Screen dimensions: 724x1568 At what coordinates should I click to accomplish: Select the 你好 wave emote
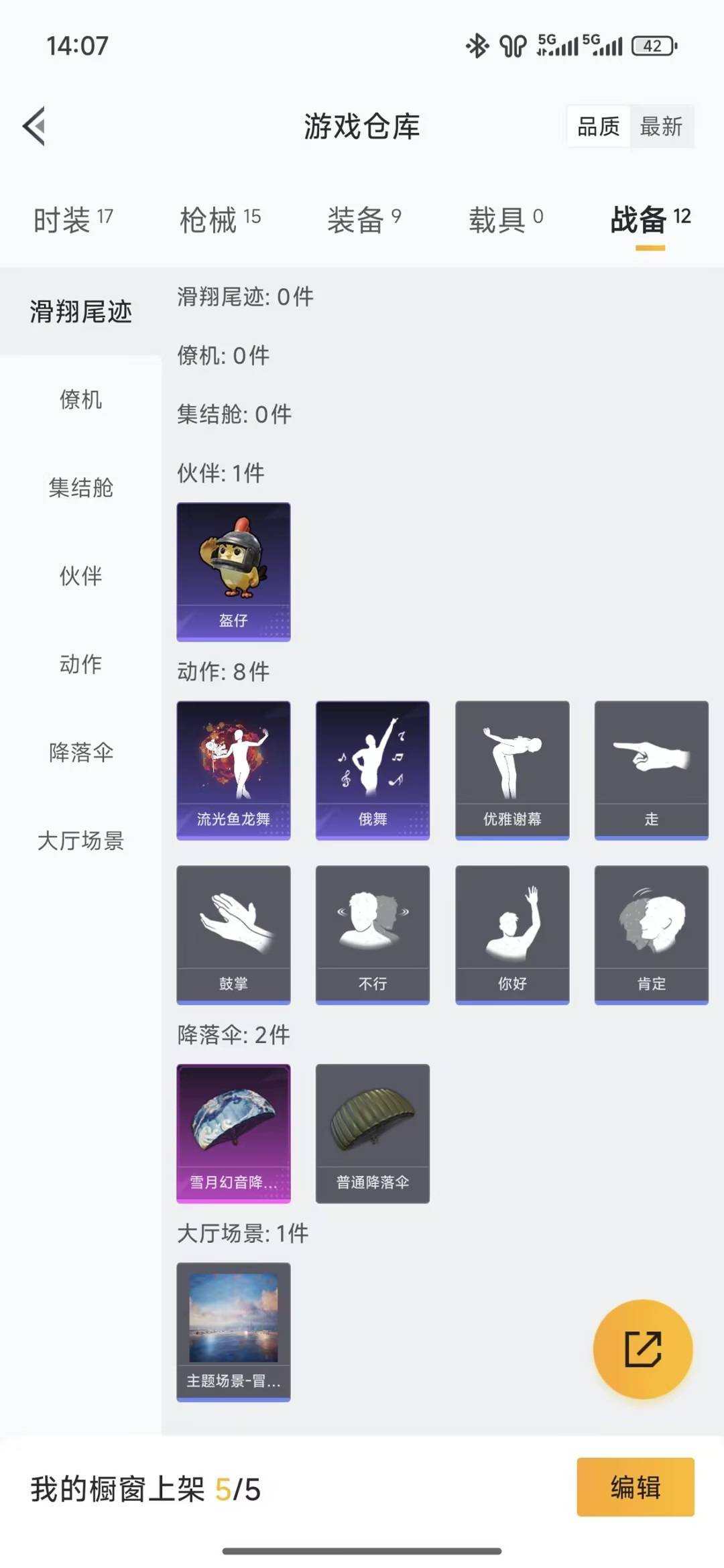click(512, 933)
